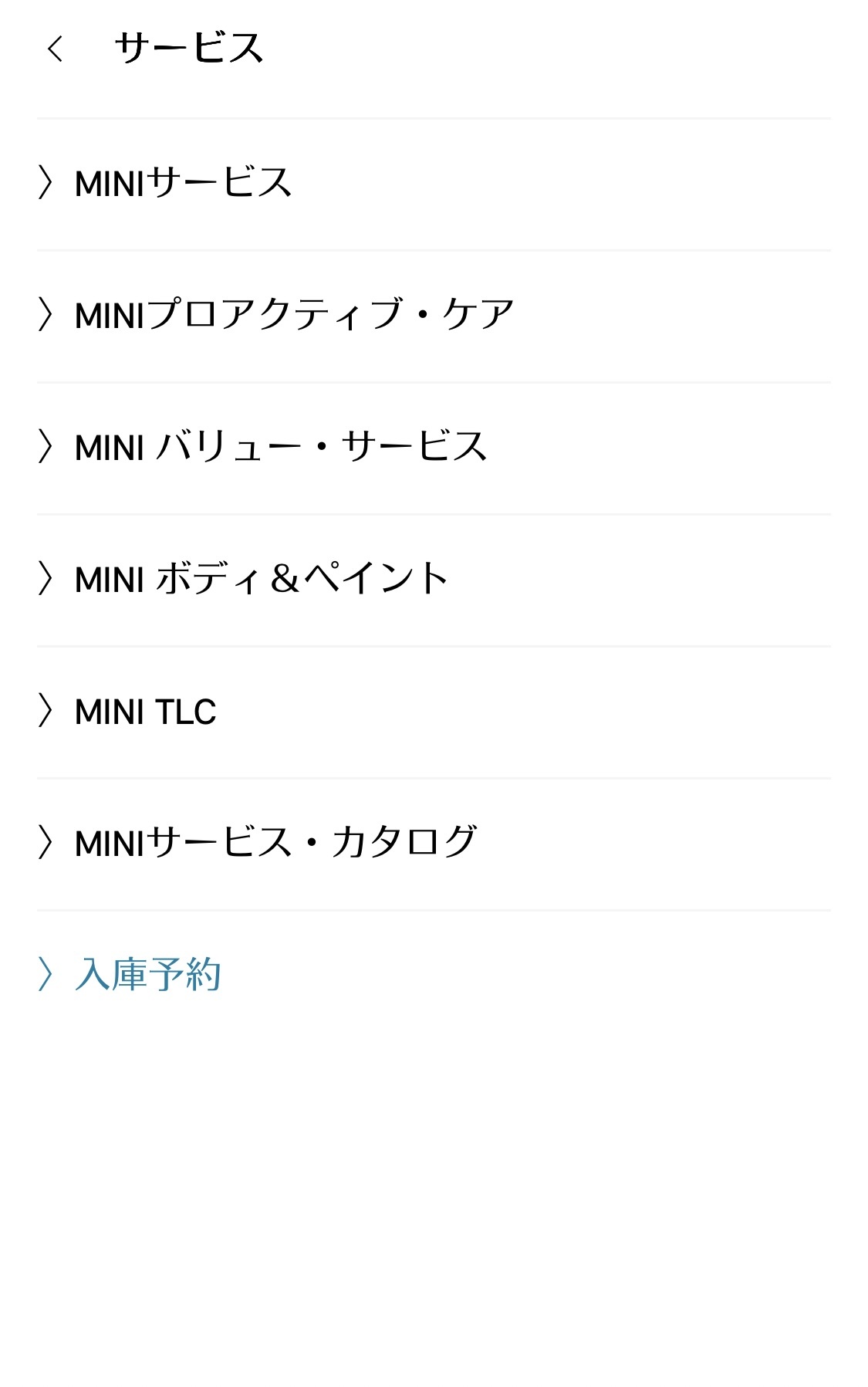View MINIサービス・カタログ
The width and height of the screenshot is (868, 1387).
pos(275,843)
